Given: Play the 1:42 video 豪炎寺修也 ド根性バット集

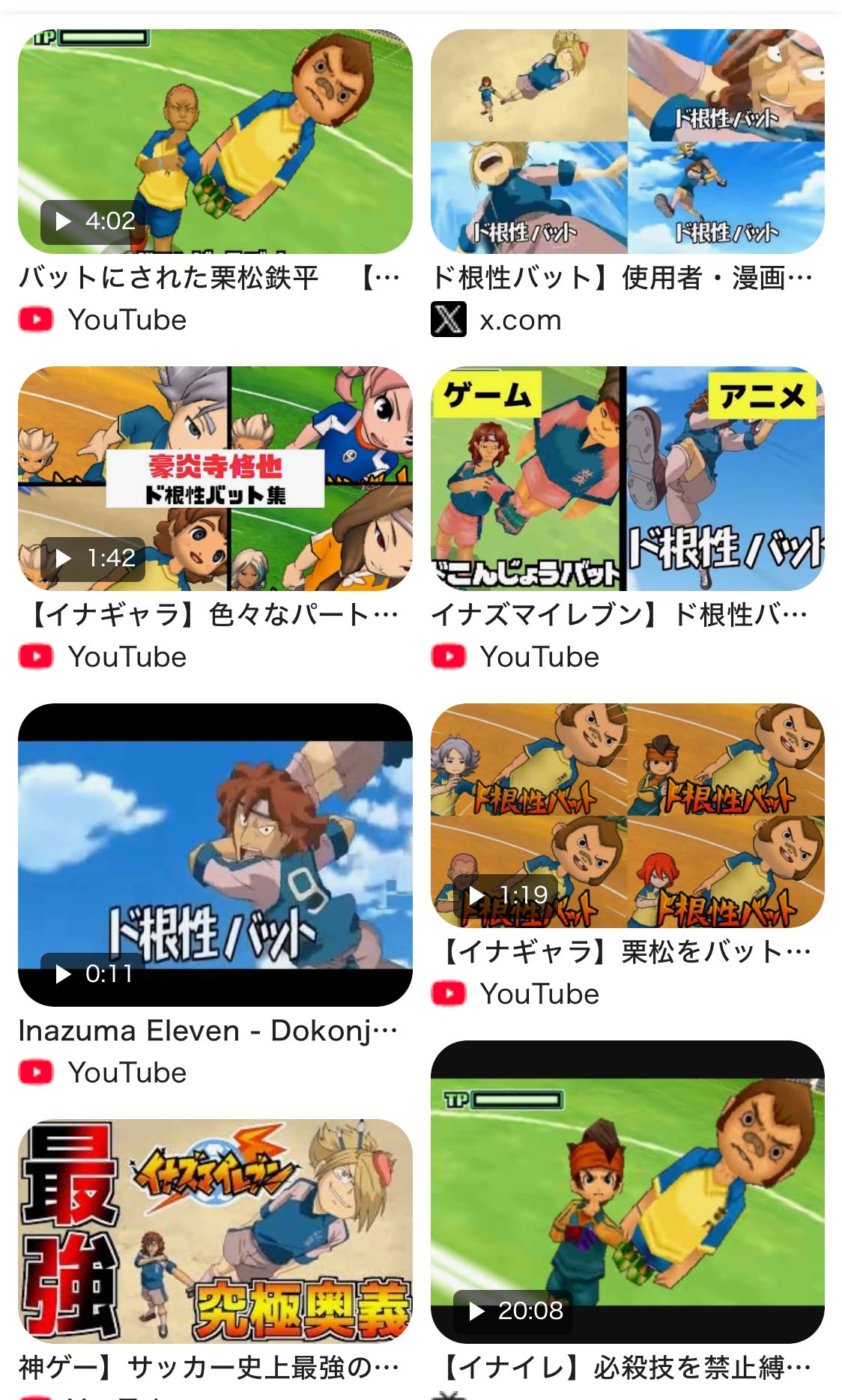Looking at the screenshot, I should (x=215, y=479).
